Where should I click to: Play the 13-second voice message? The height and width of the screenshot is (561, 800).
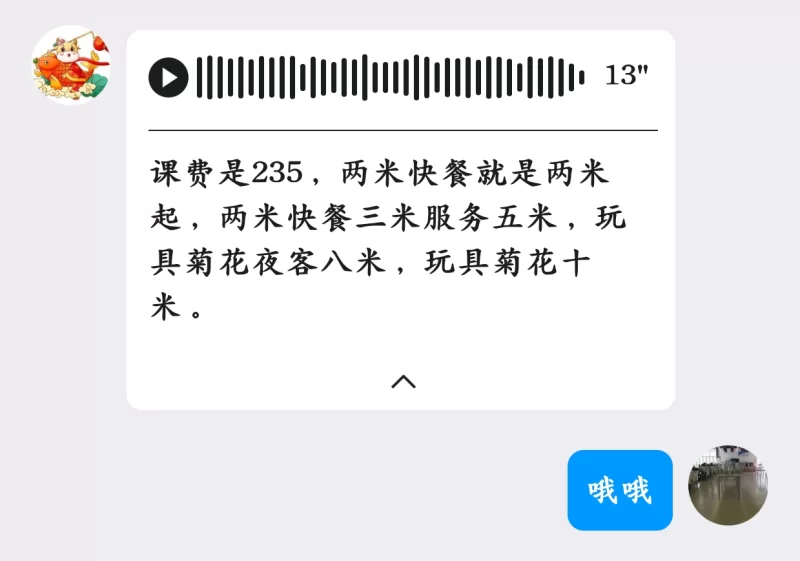click(x=168, y=77)
